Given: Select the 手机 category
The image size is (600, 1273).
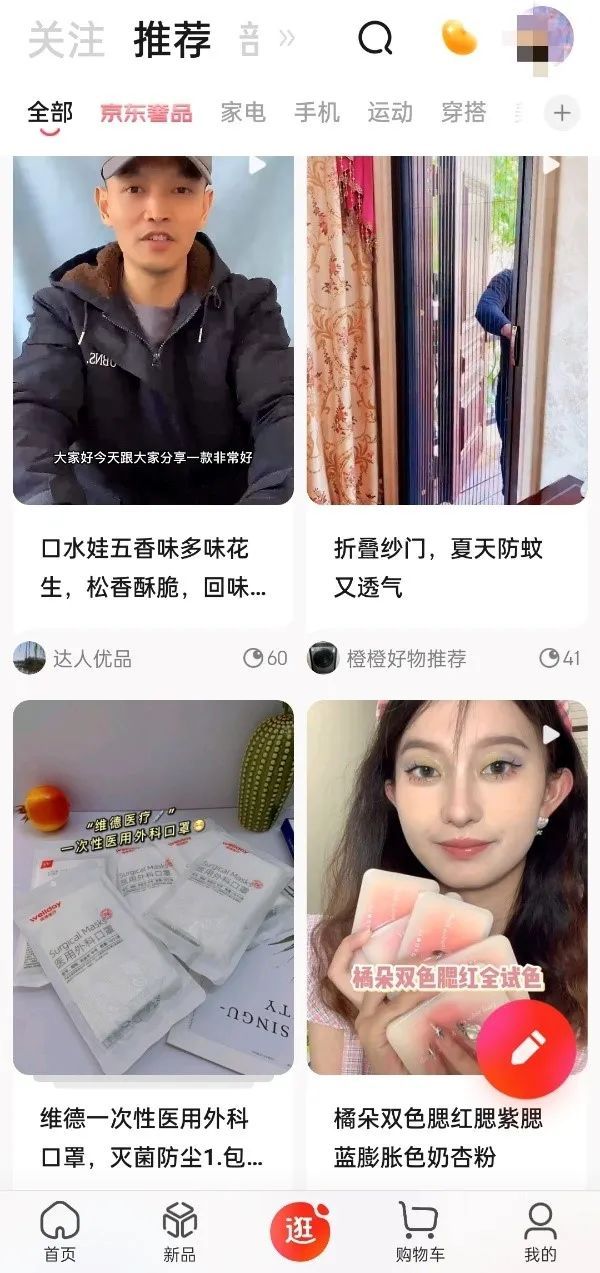Looking at the screenshot, I should pos(317,113).
